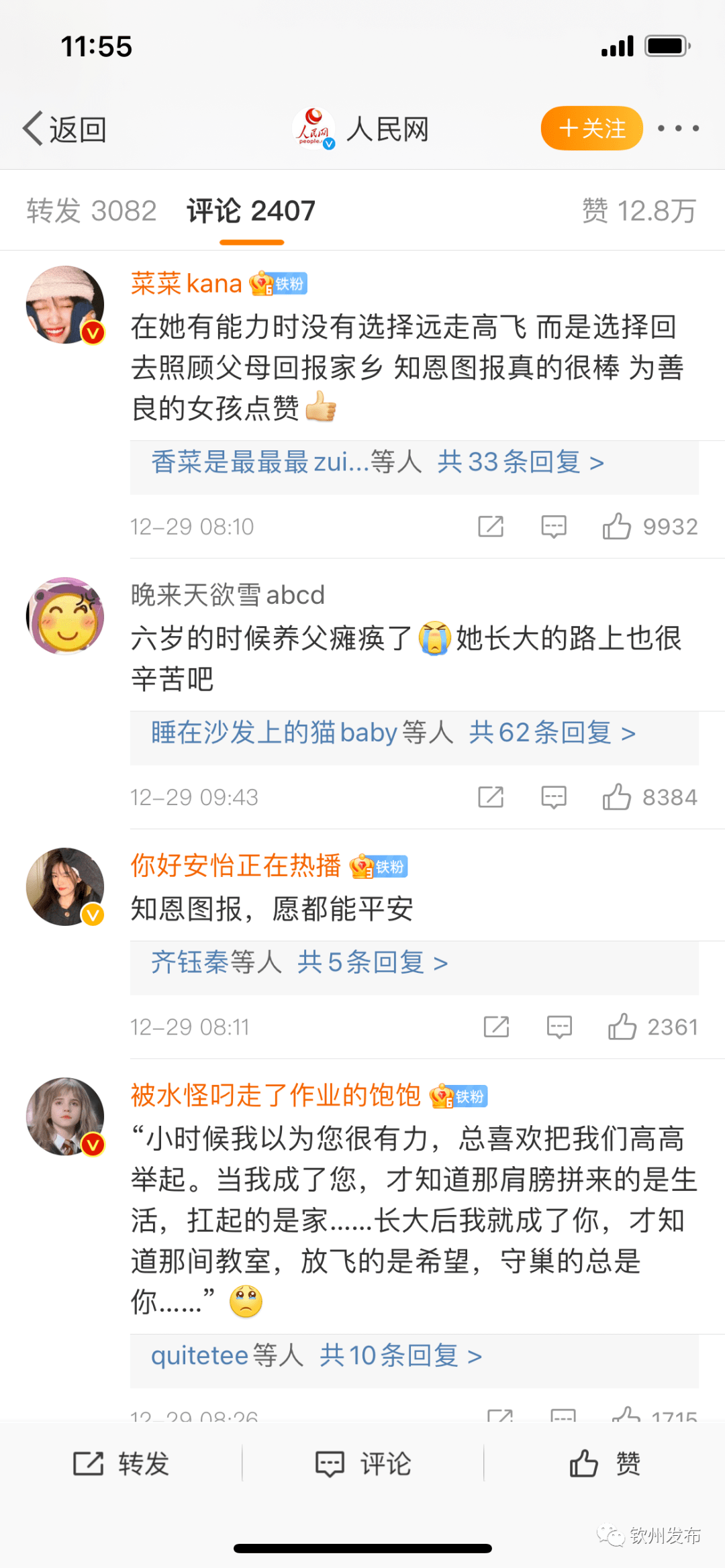Viewport: 725px width, 1568px height.
Task: Tap 赞 in the bottom bar
Action: (604, 1463)
